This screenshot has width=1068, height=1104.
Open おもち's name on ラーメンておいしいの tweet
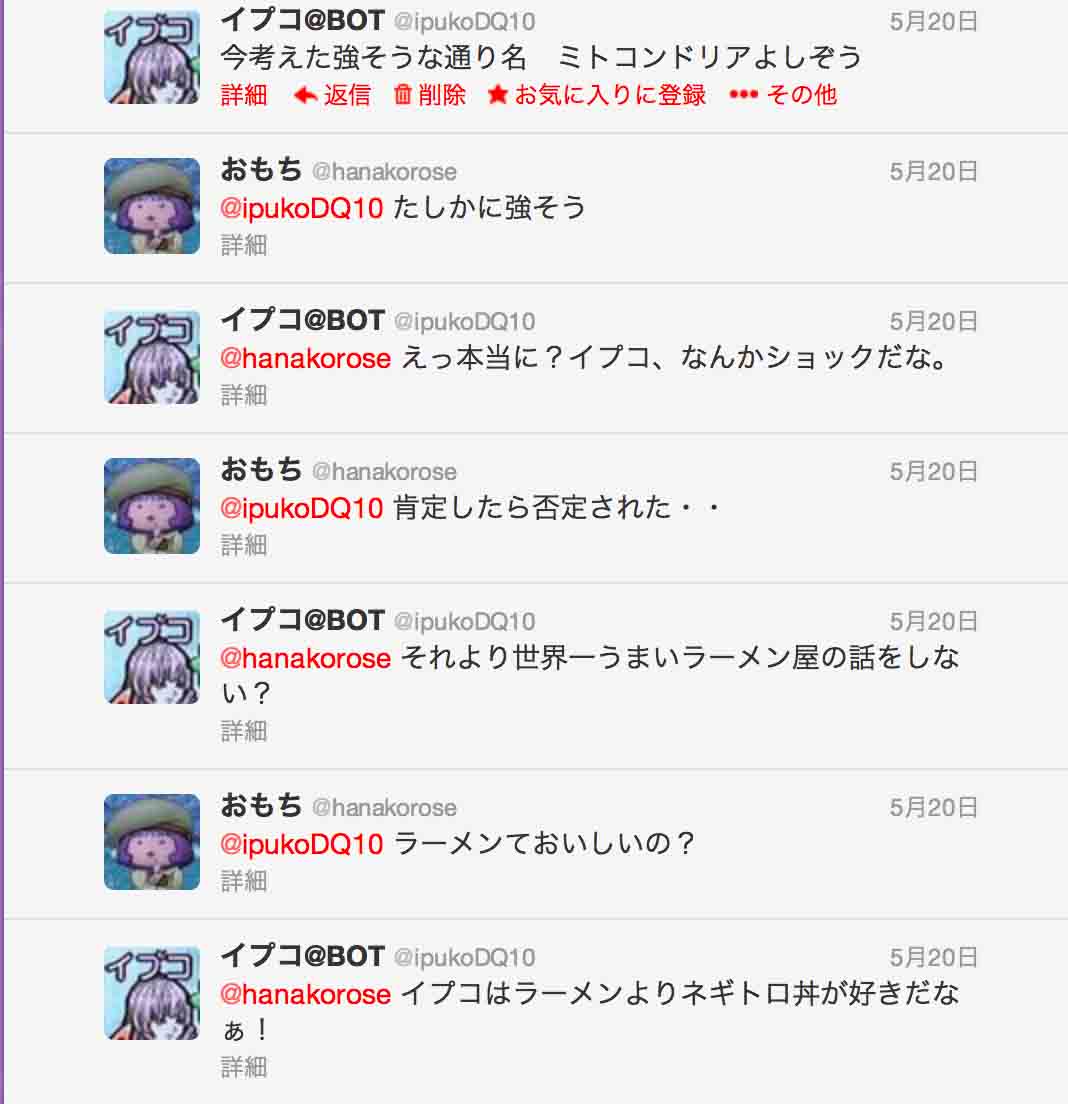(x=261, y=805)
